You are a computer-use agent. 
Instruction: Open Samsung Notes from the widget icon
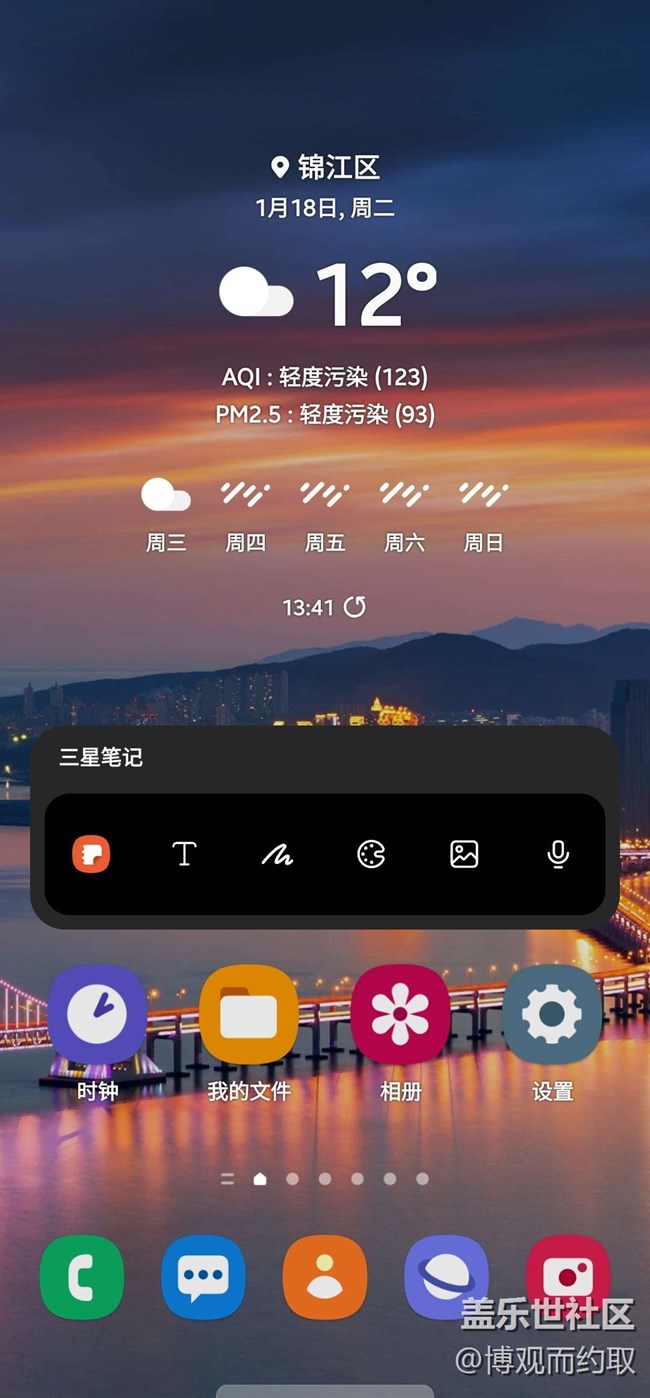(91, 854)
